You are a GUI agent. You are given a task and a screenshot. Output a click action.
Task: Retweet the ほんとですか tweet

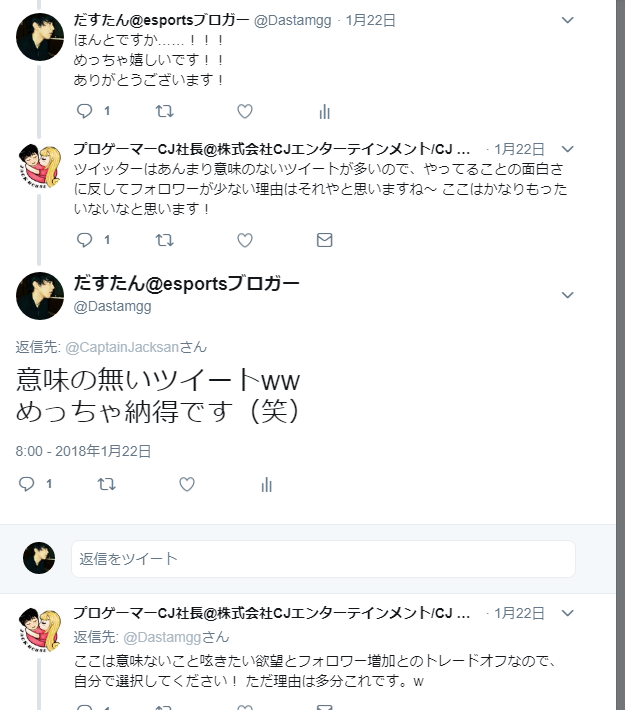click(x=165, y=111)
